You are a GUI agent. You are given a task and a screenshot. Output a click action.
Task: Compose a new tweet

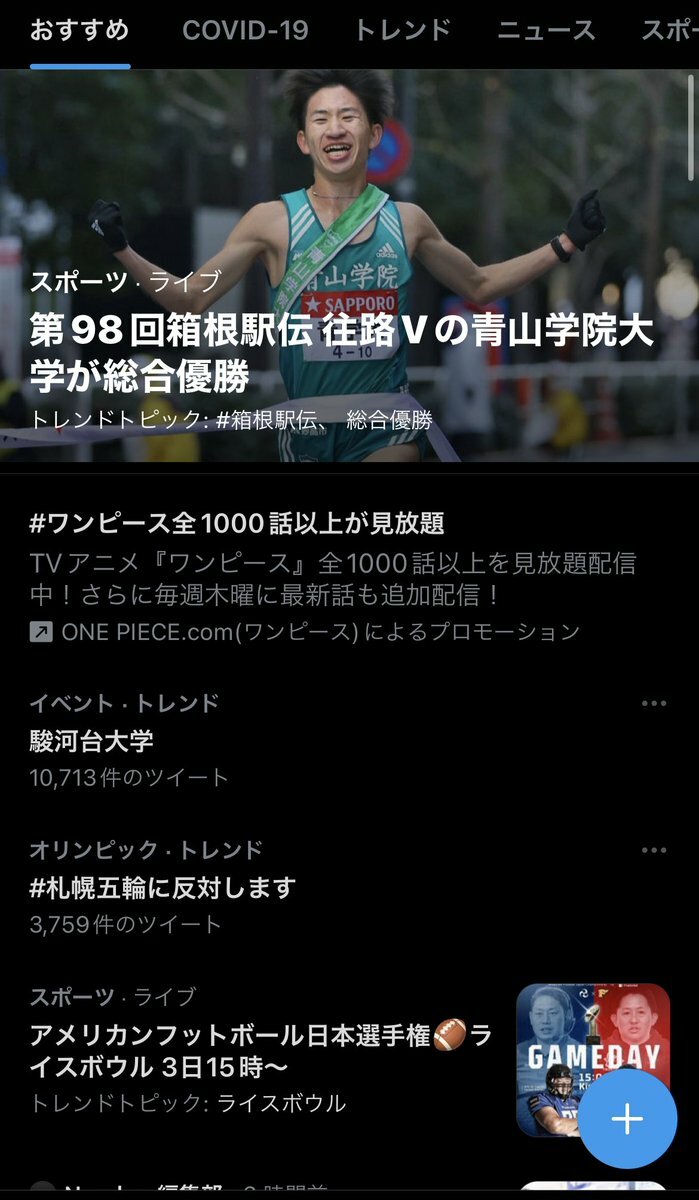(627, 1119)
